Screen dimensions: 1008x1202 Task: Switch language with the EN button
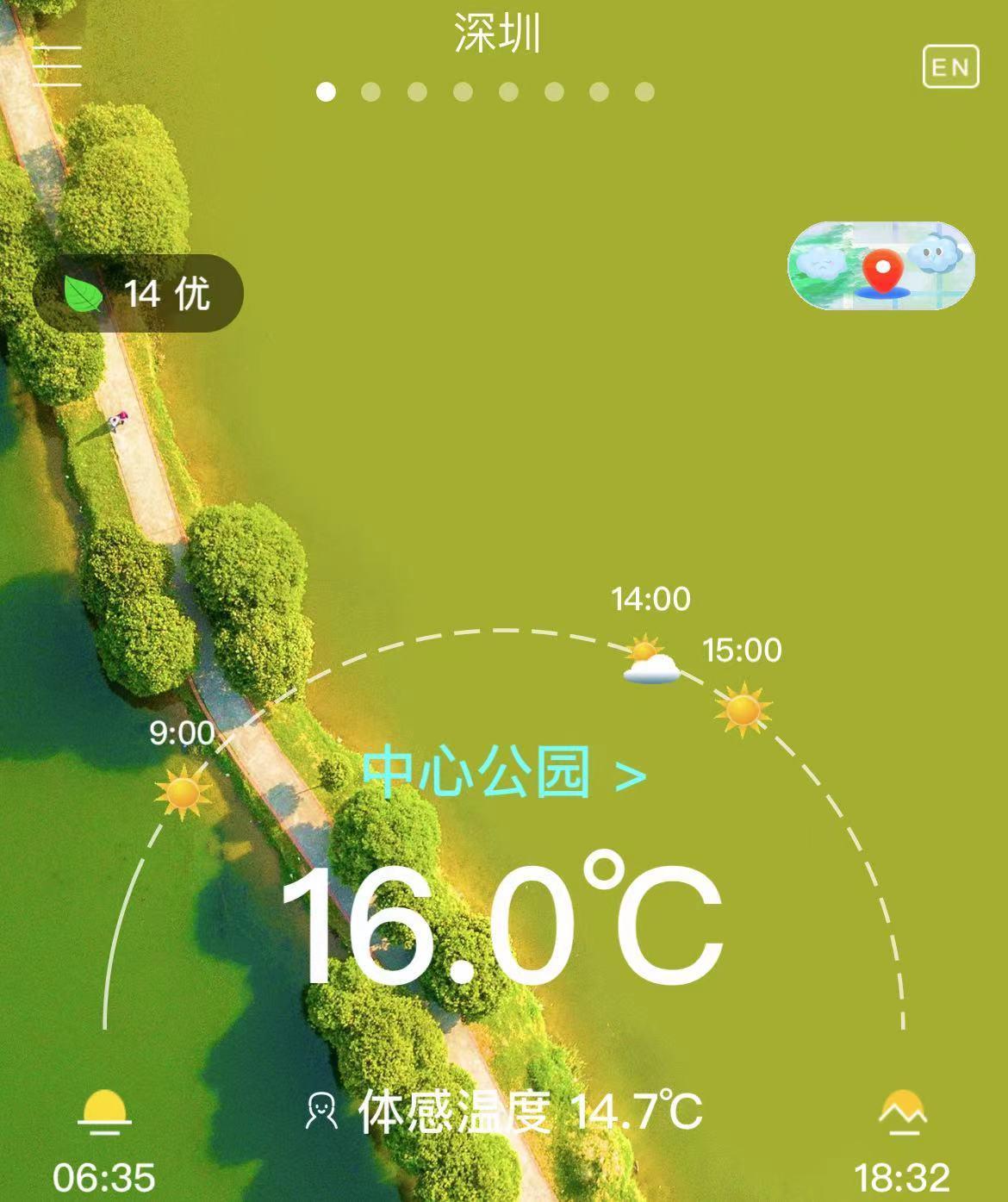950,66
